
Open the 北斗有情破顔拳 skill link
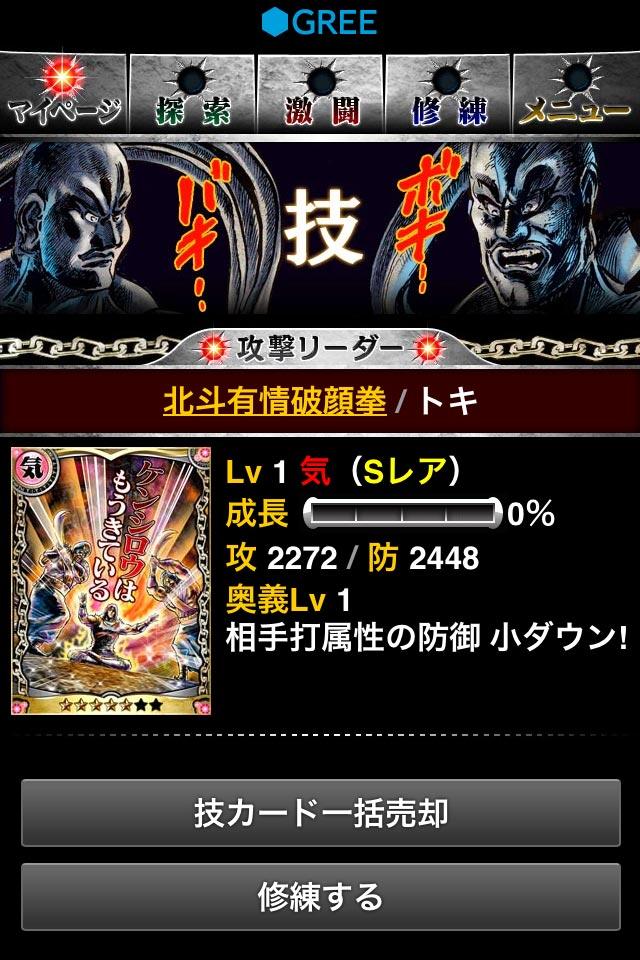click(x=275, y=401)
